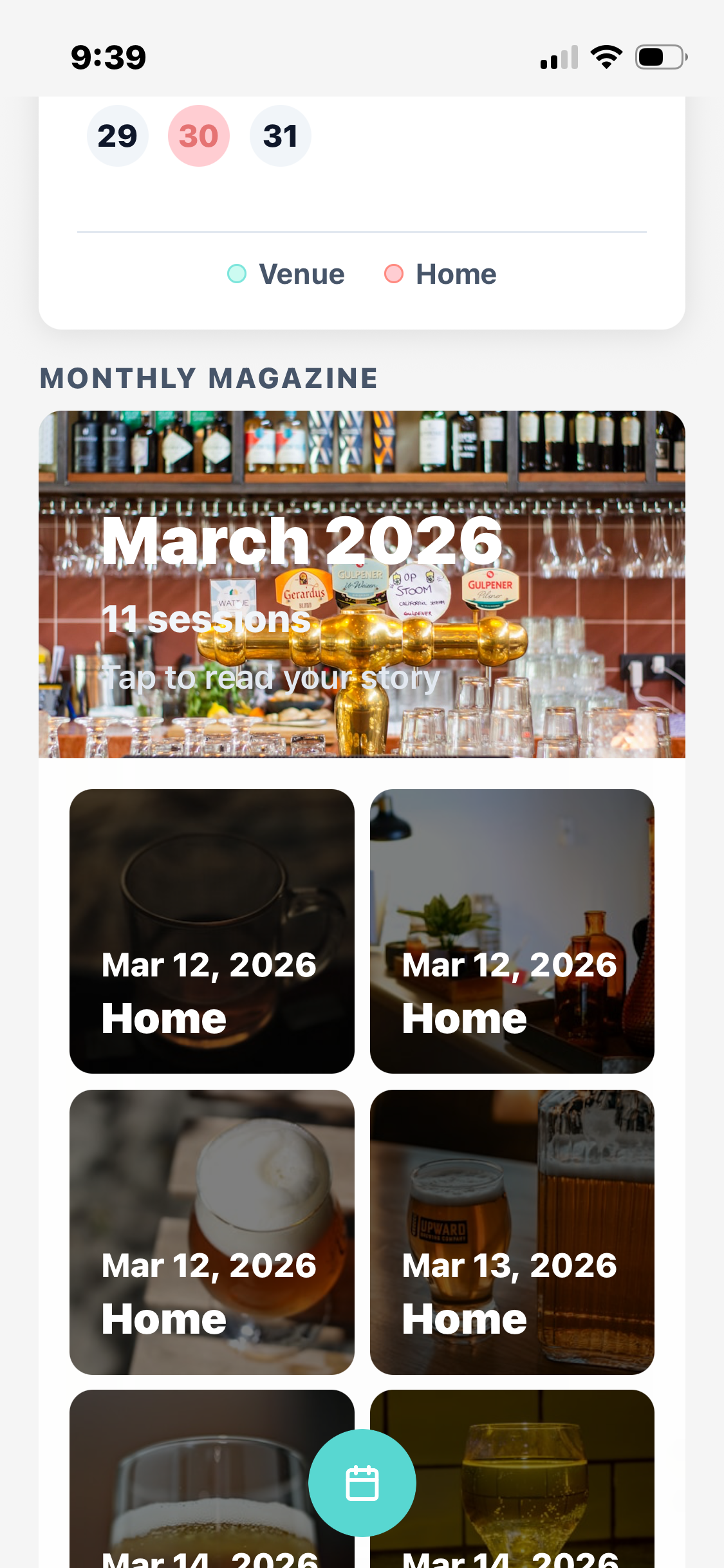
Task: Open the March 2026 magazine story
Action: pos(362,584)
